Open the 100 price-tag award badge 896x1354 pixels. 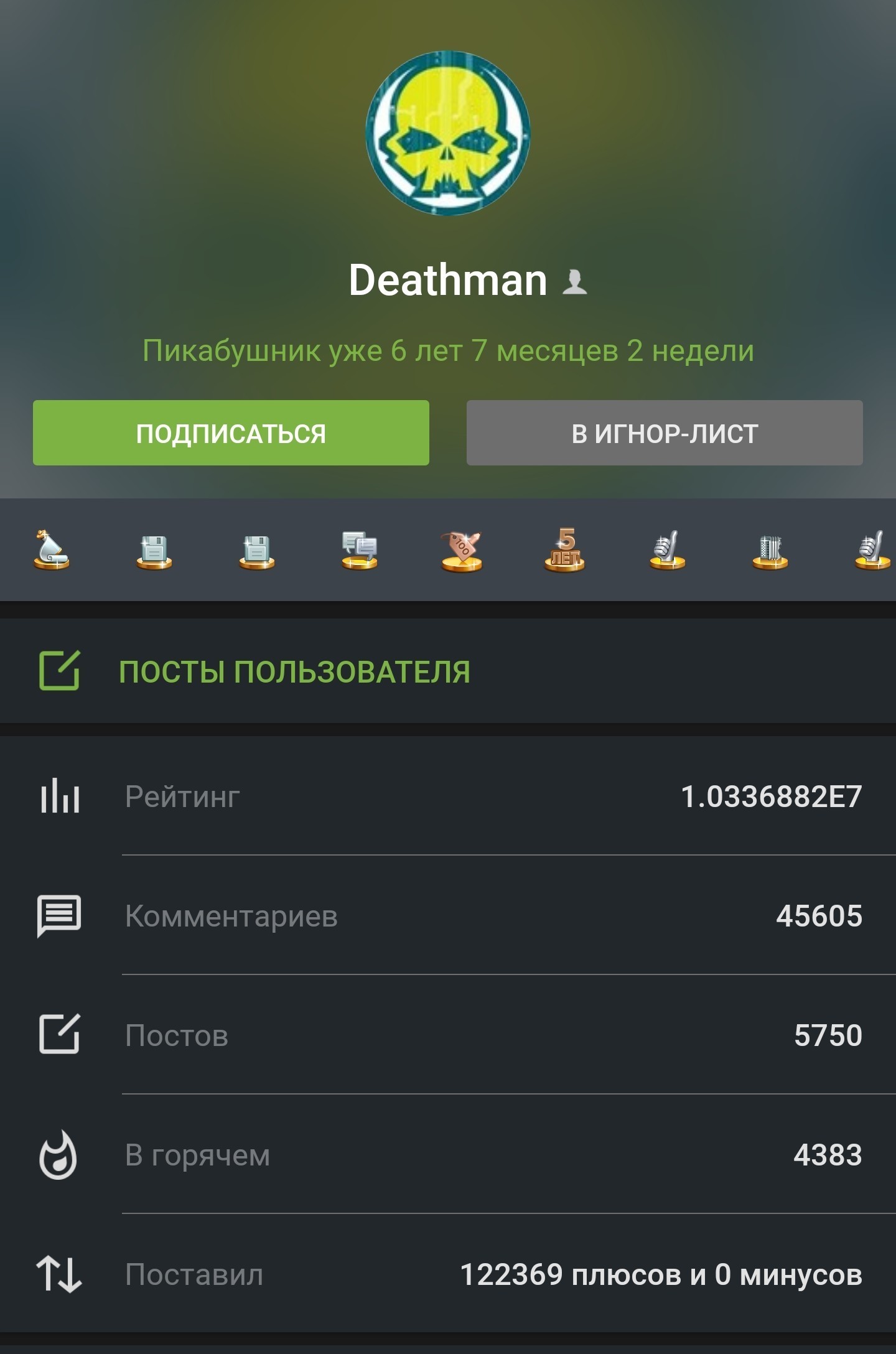(462, 551)
